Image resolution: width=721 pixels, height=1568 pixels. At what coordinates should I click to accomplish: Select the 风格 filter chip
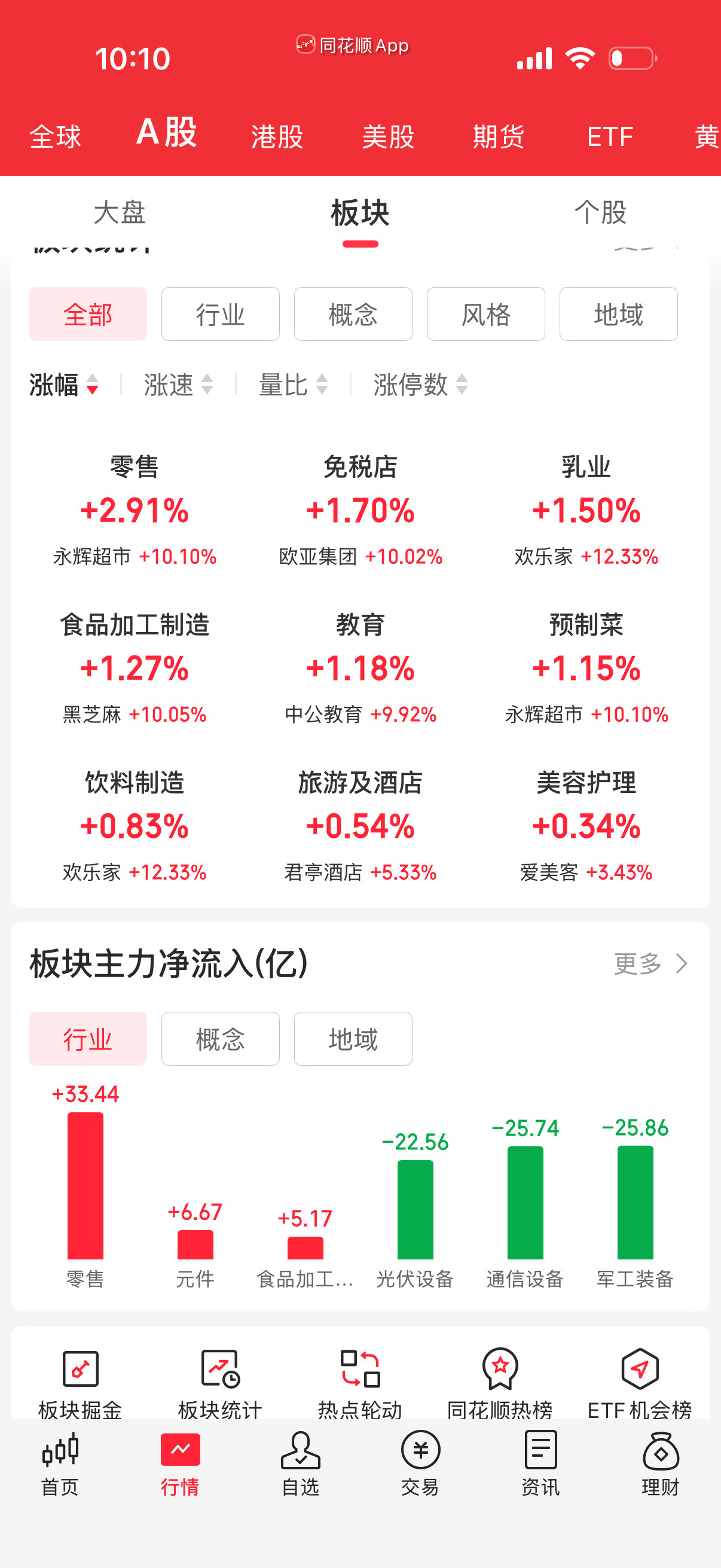pyautogui.click(x=485, y=314)
